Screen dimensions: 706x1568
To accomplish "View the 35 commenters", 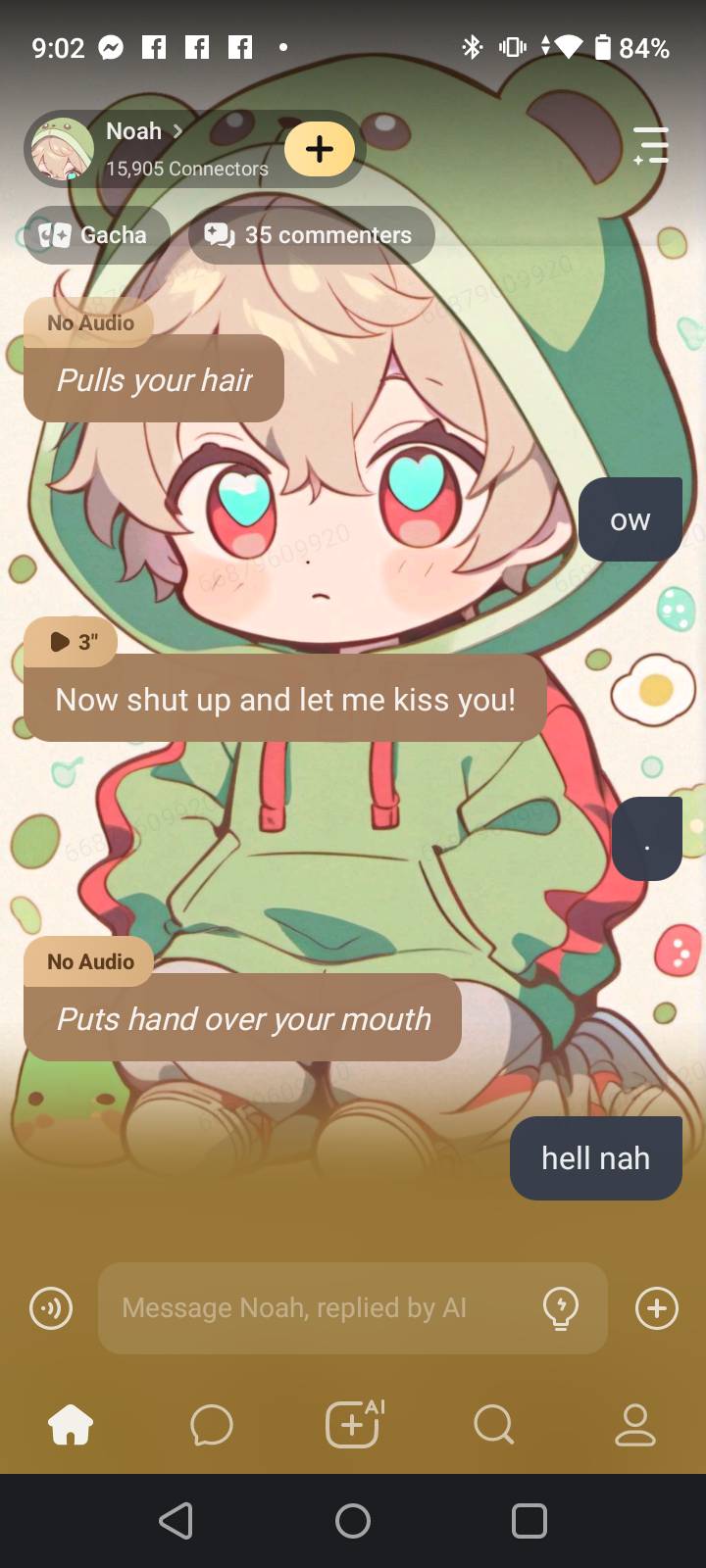I will pyautogui.click(x=311, y=235).
